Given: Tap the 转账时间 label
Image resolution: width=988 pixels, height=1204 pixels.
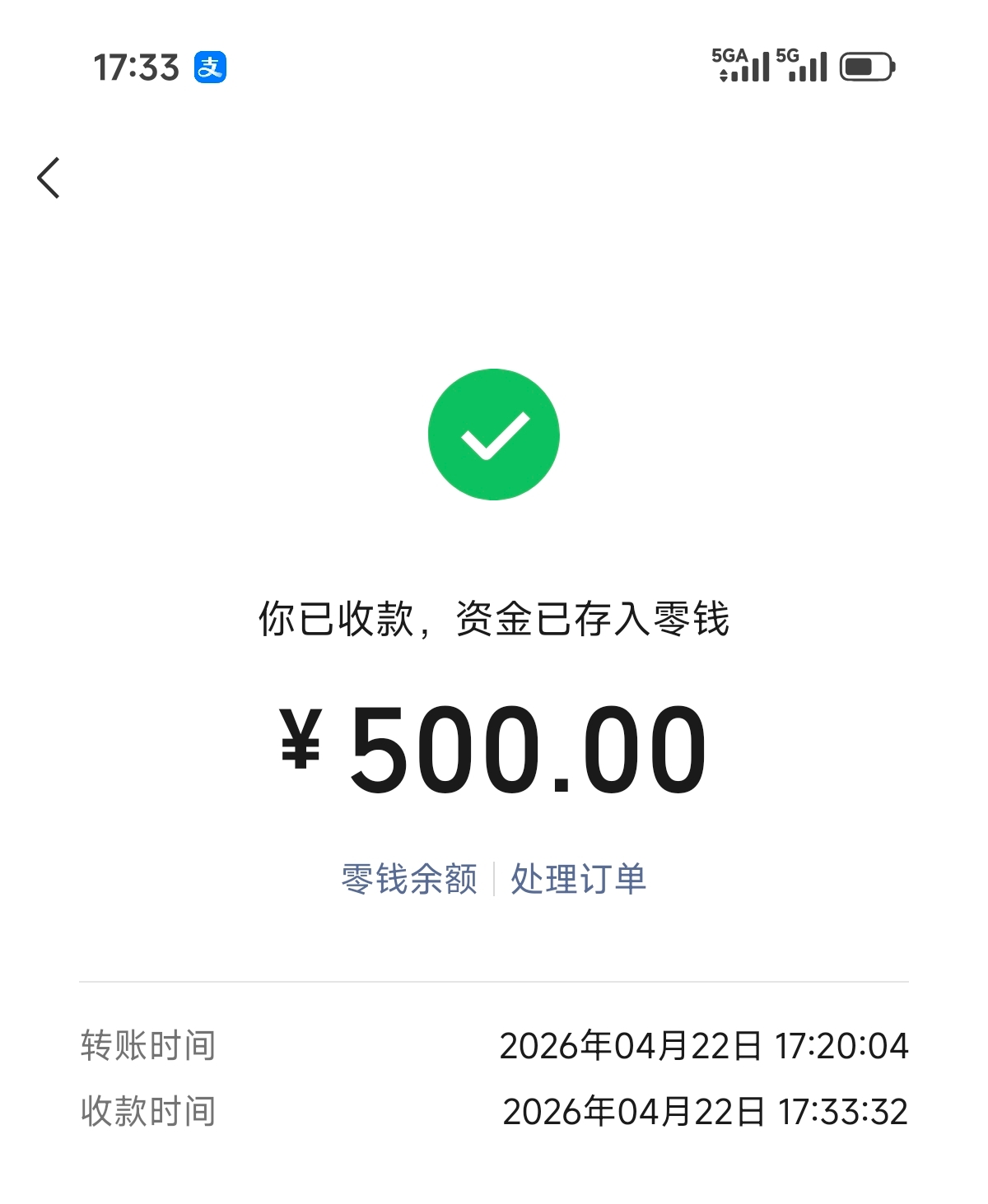Looking at the screenshot, I should pyautogui.click(x=147, y=1047).
